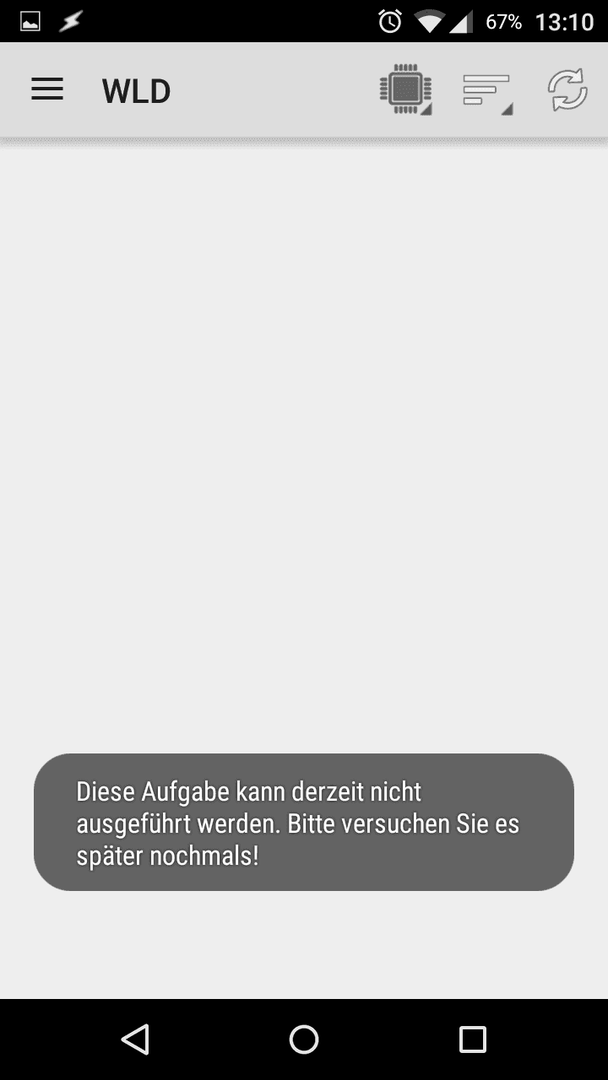The height and width of the screenshot is (1080, 608).
Task: Return to the home screen
Action: tap(304, 1039)
